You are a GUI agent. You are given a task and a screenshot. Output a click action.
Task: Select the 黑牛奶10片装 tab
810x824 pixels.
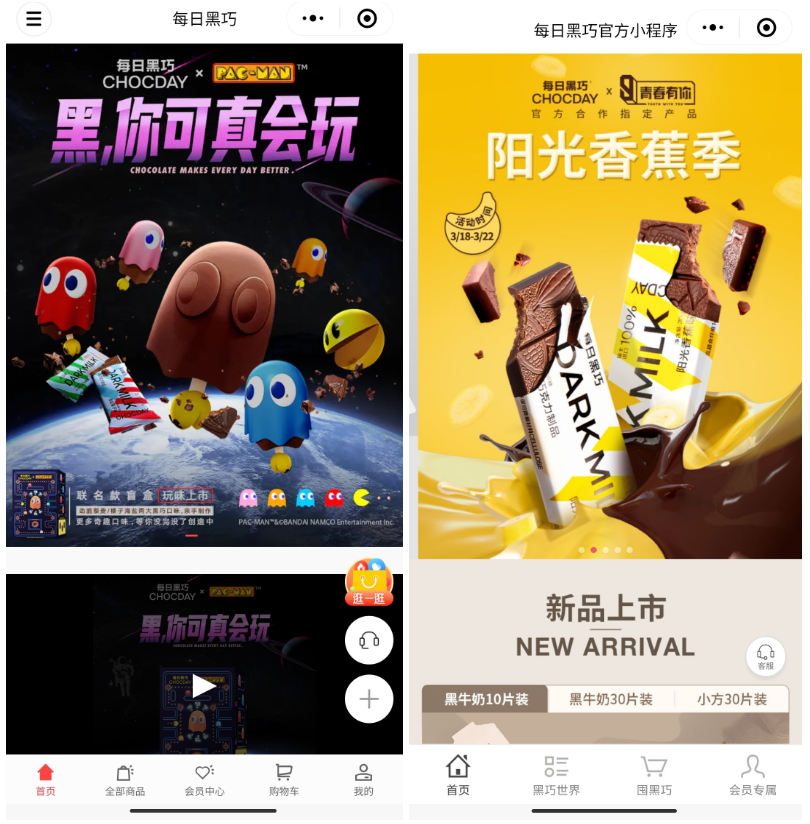click(x=485, y=699)
